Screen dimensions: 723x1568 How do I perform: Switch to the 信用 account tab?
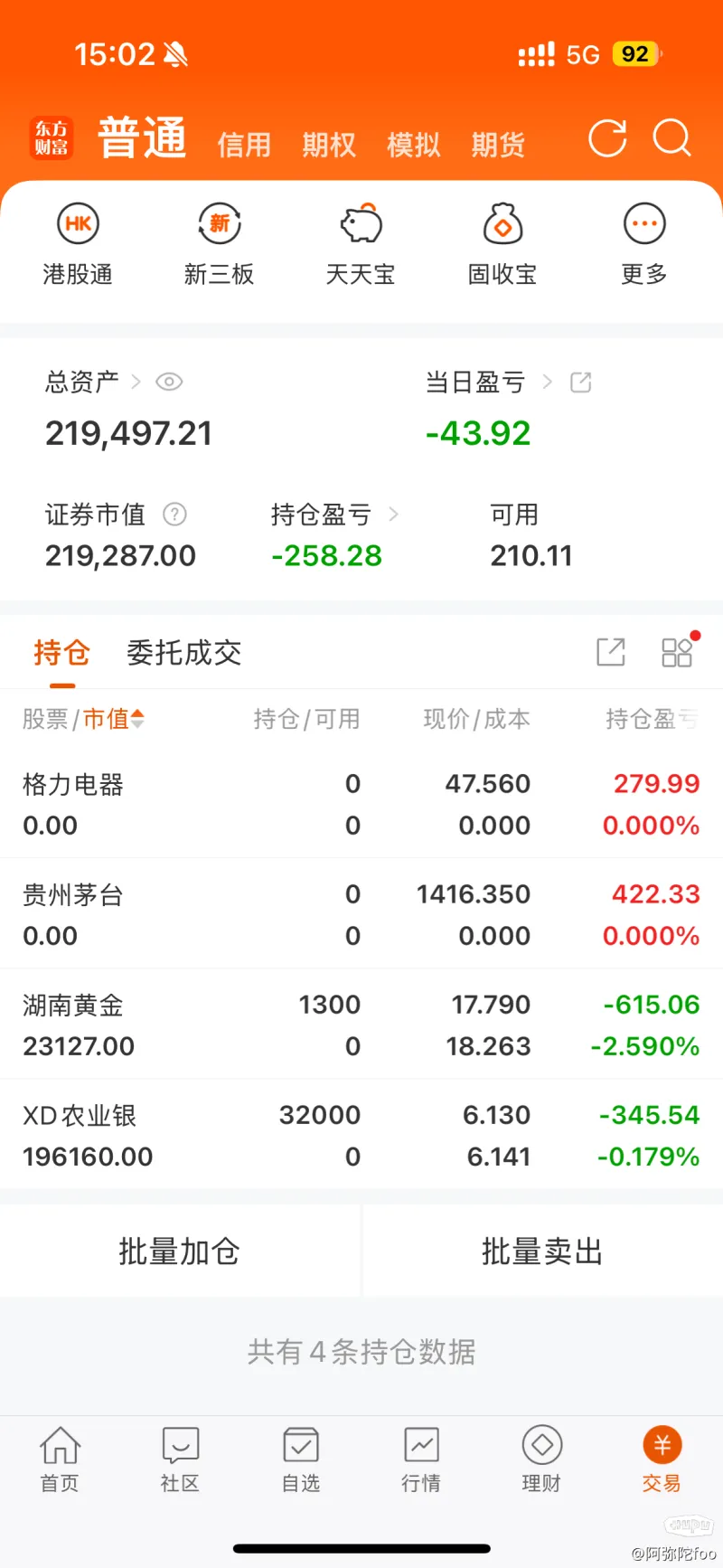pyautogui.click(x=244, y=145)
